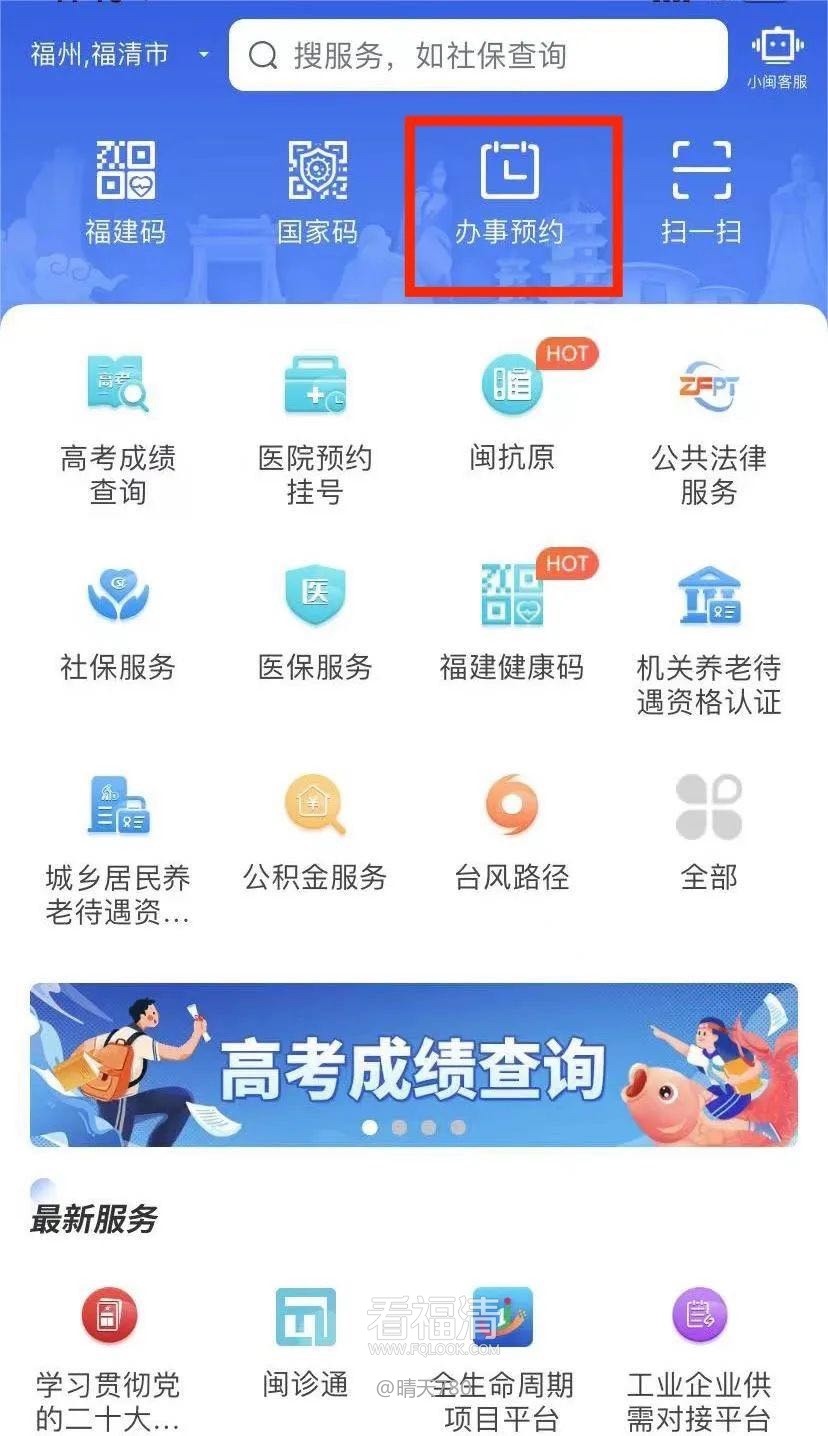The width and height of the screenshot is (828, 1436).
Task: Check 台风路径 typhoon tracker
Action: point(512,830)
